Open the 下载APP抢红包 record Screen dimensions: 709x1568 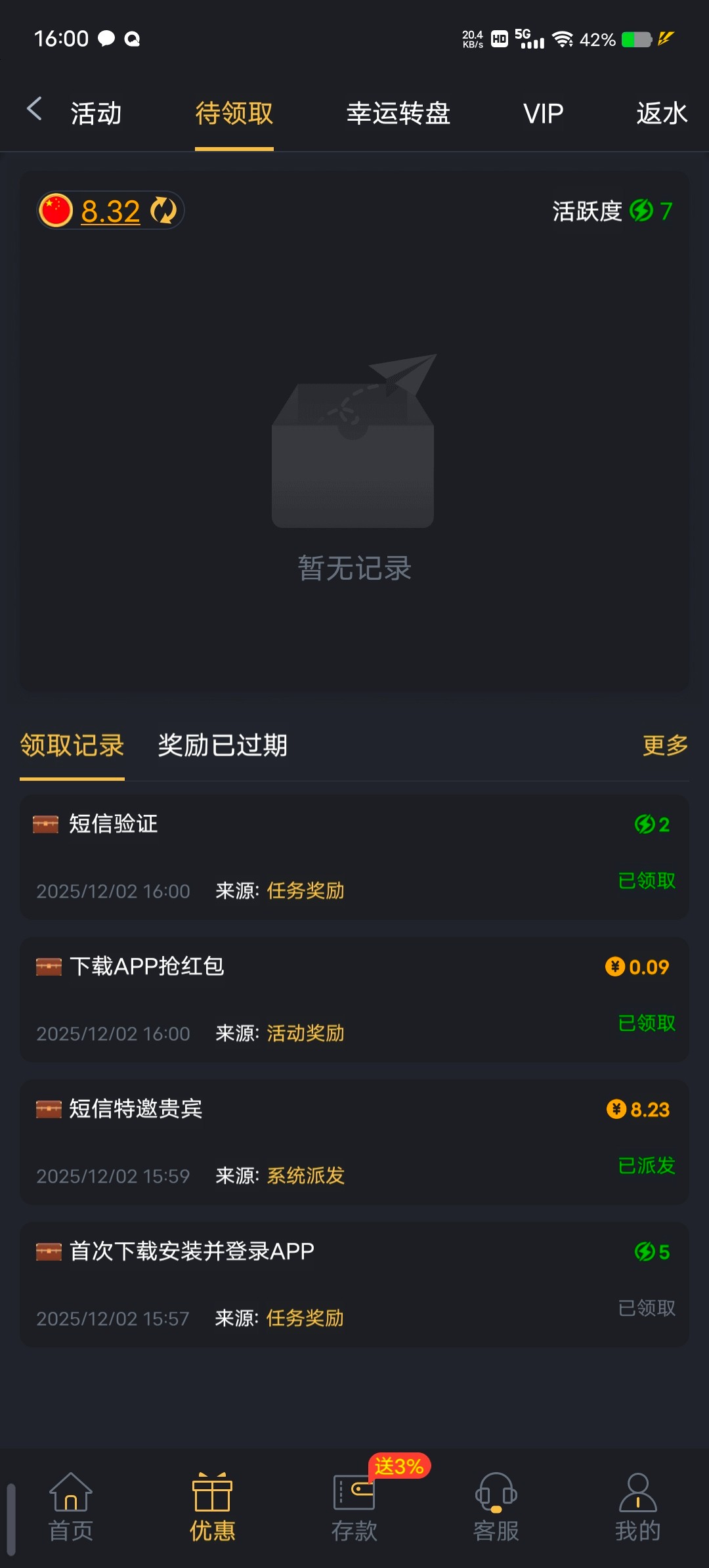click(x=354, y=999)
